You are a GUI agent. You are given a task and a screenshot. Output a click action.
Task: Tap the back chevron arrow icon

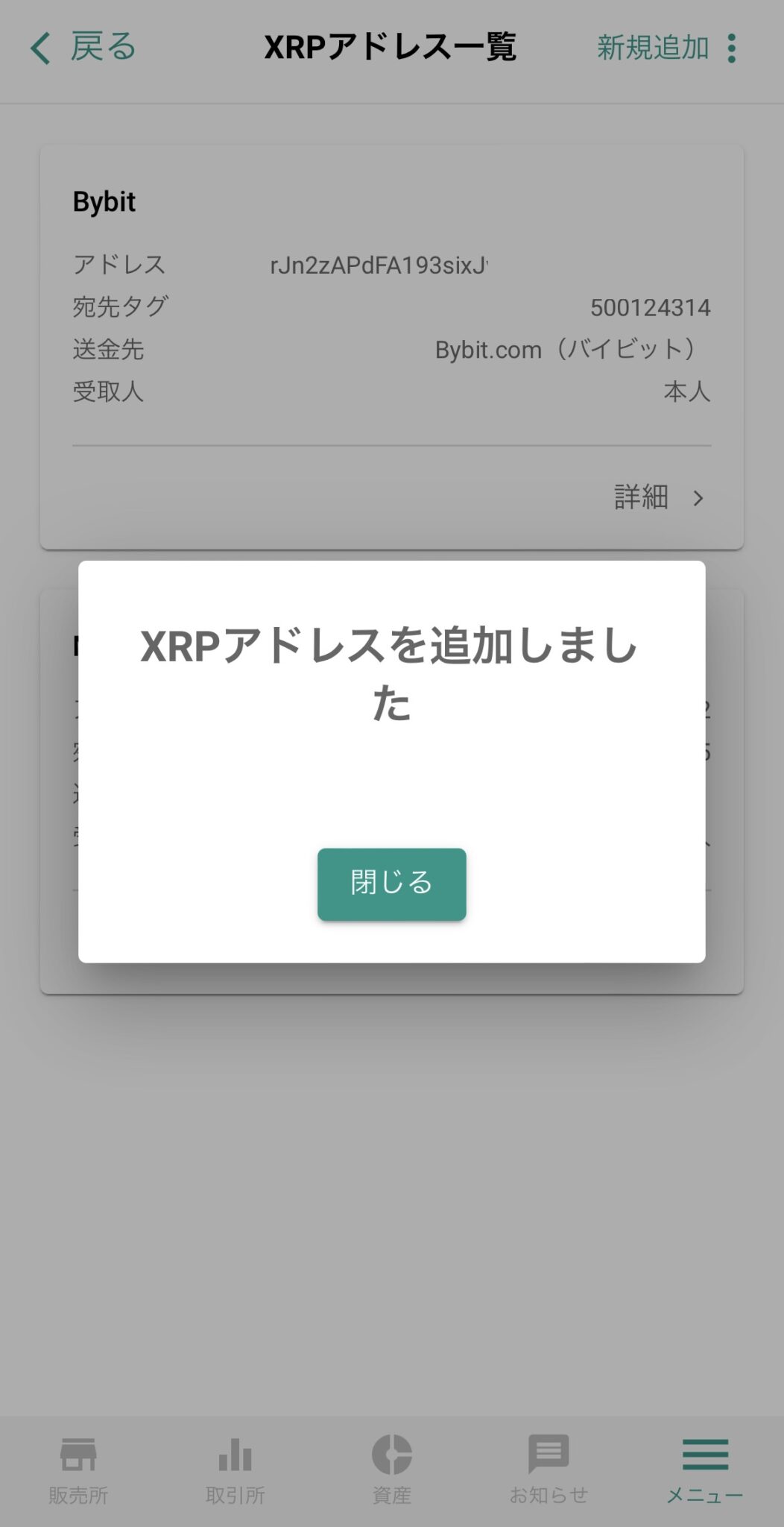pyautogui.click(x=39, y=48)
